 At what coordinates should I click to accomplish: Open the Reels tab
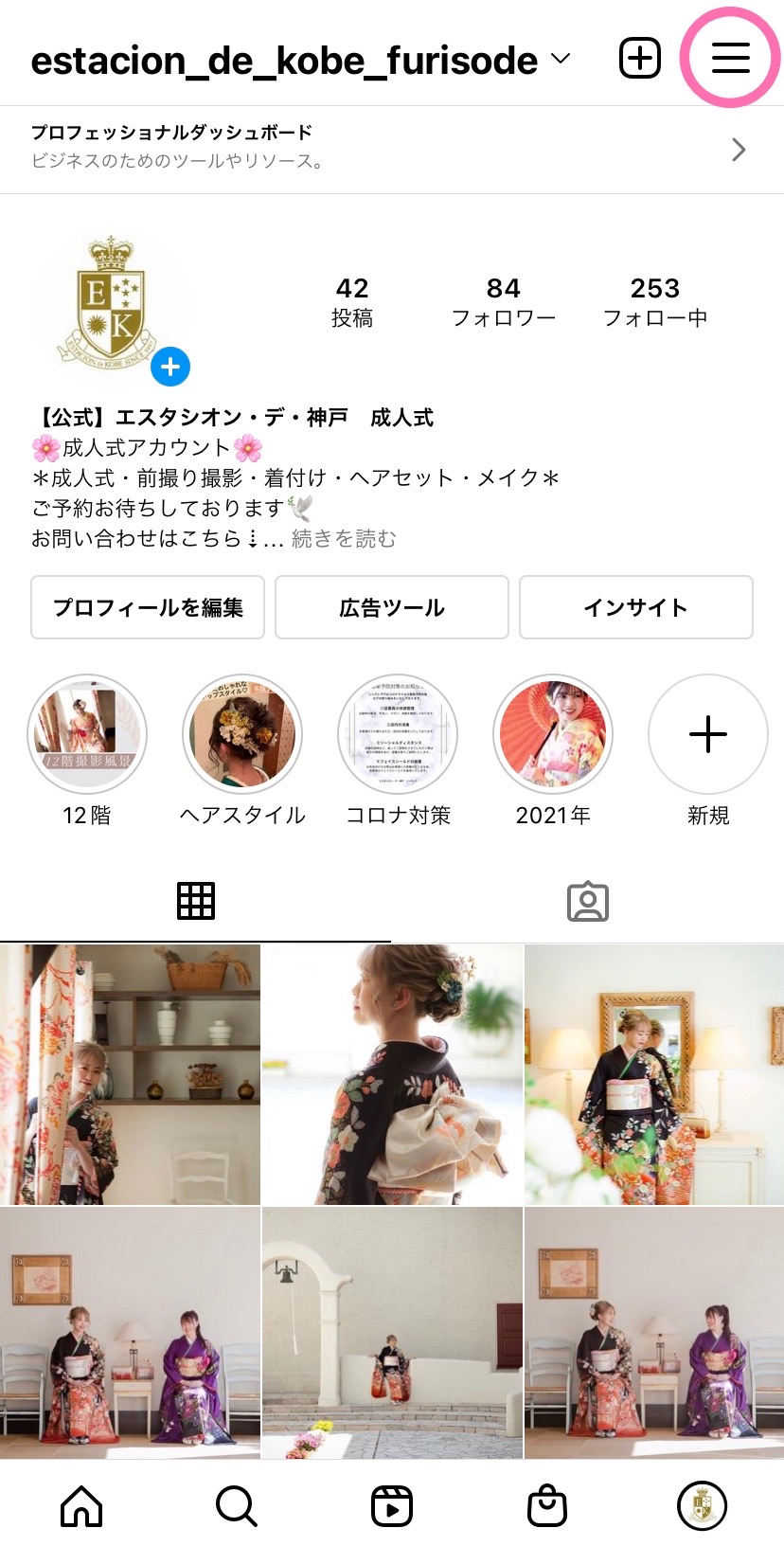[392, 1505]
